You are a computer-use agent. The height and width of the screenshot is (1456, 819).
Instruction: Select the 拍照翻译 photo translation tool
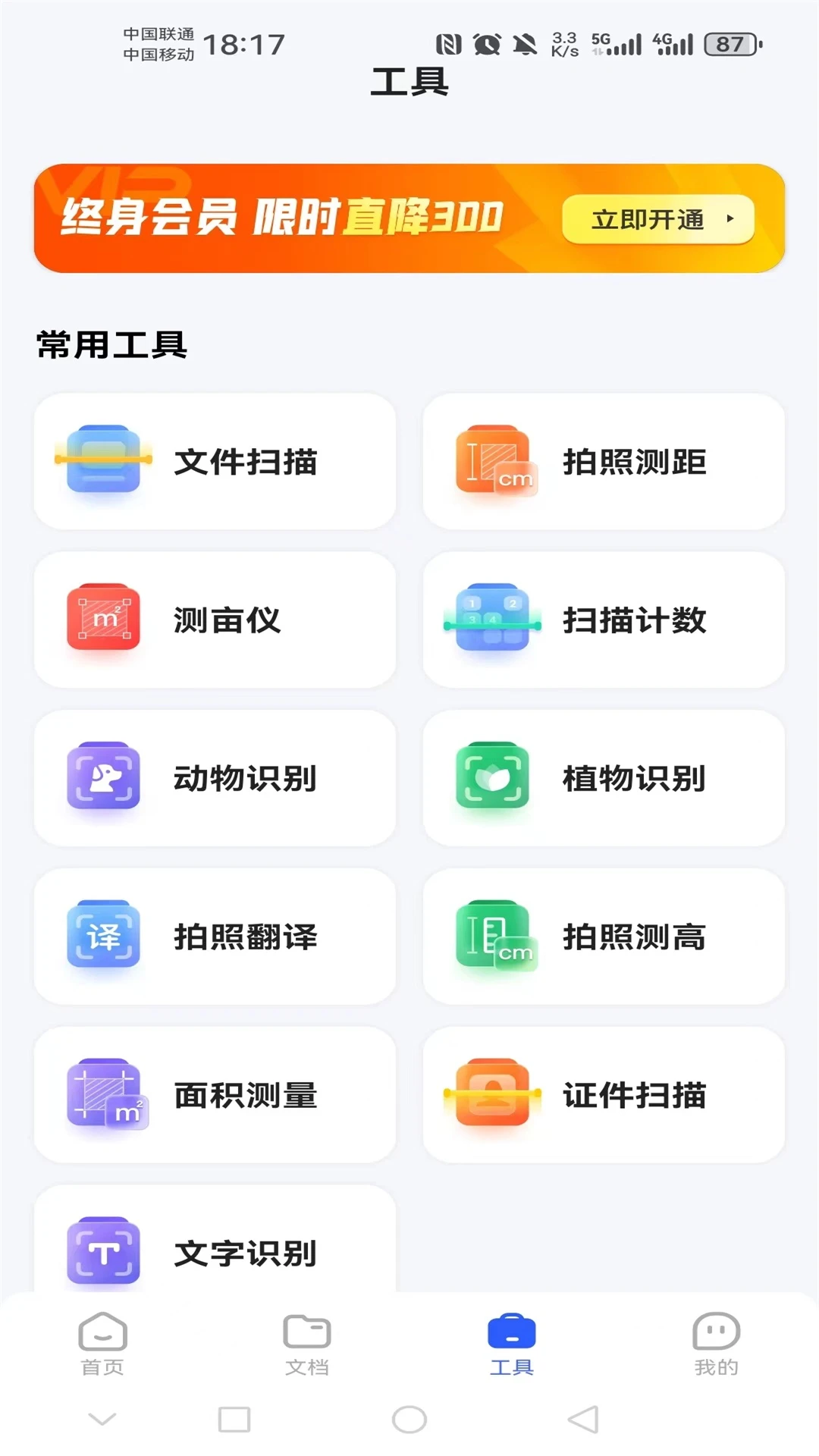(215, 937)
